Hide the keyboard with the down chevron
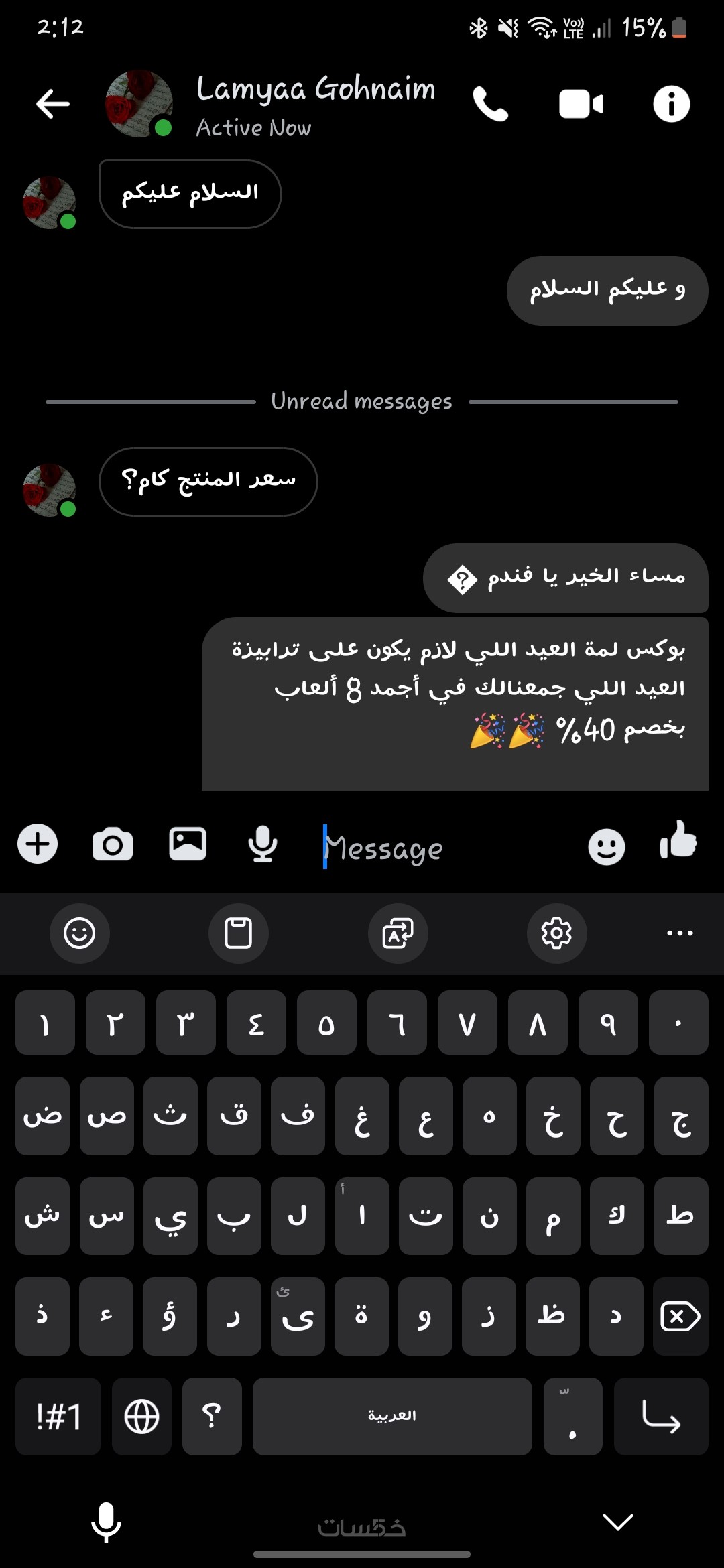Screen dimensions: 724x1568 [x=617, y=1522]
